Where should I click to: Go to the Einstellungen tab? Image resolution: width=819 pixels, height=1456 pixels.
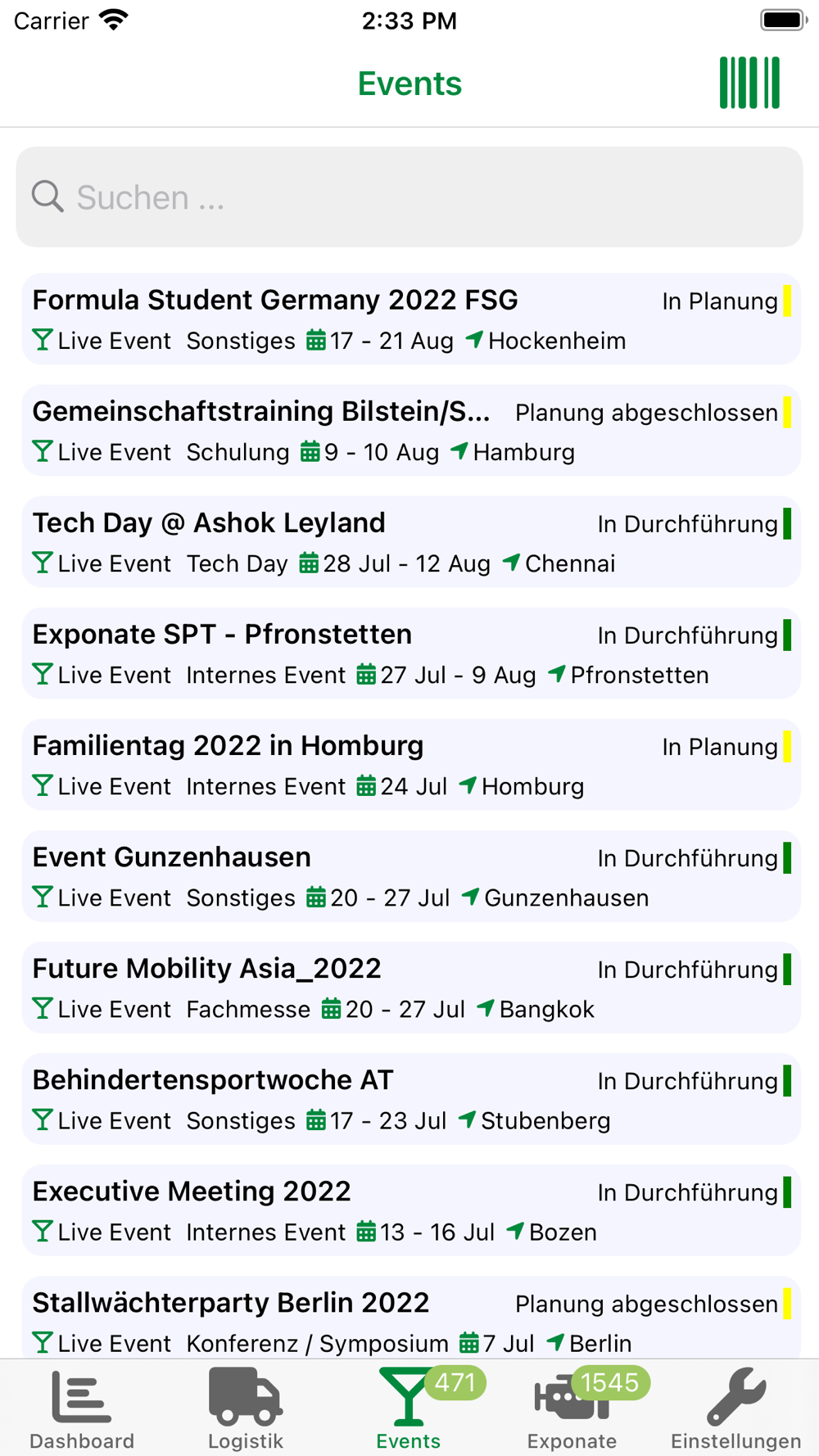tap(736, 1409)
